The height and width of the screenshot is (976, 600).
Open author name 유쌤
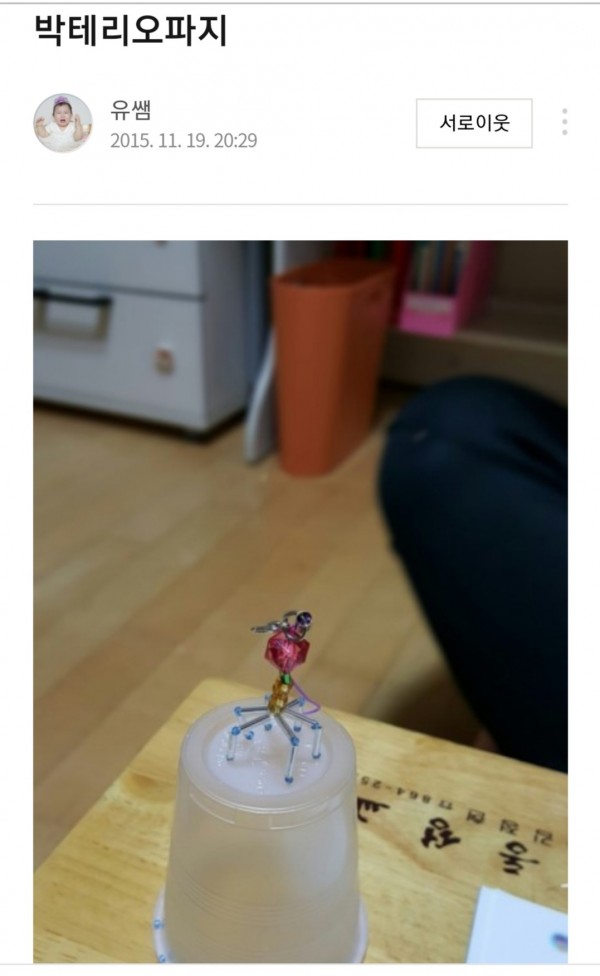130,110
